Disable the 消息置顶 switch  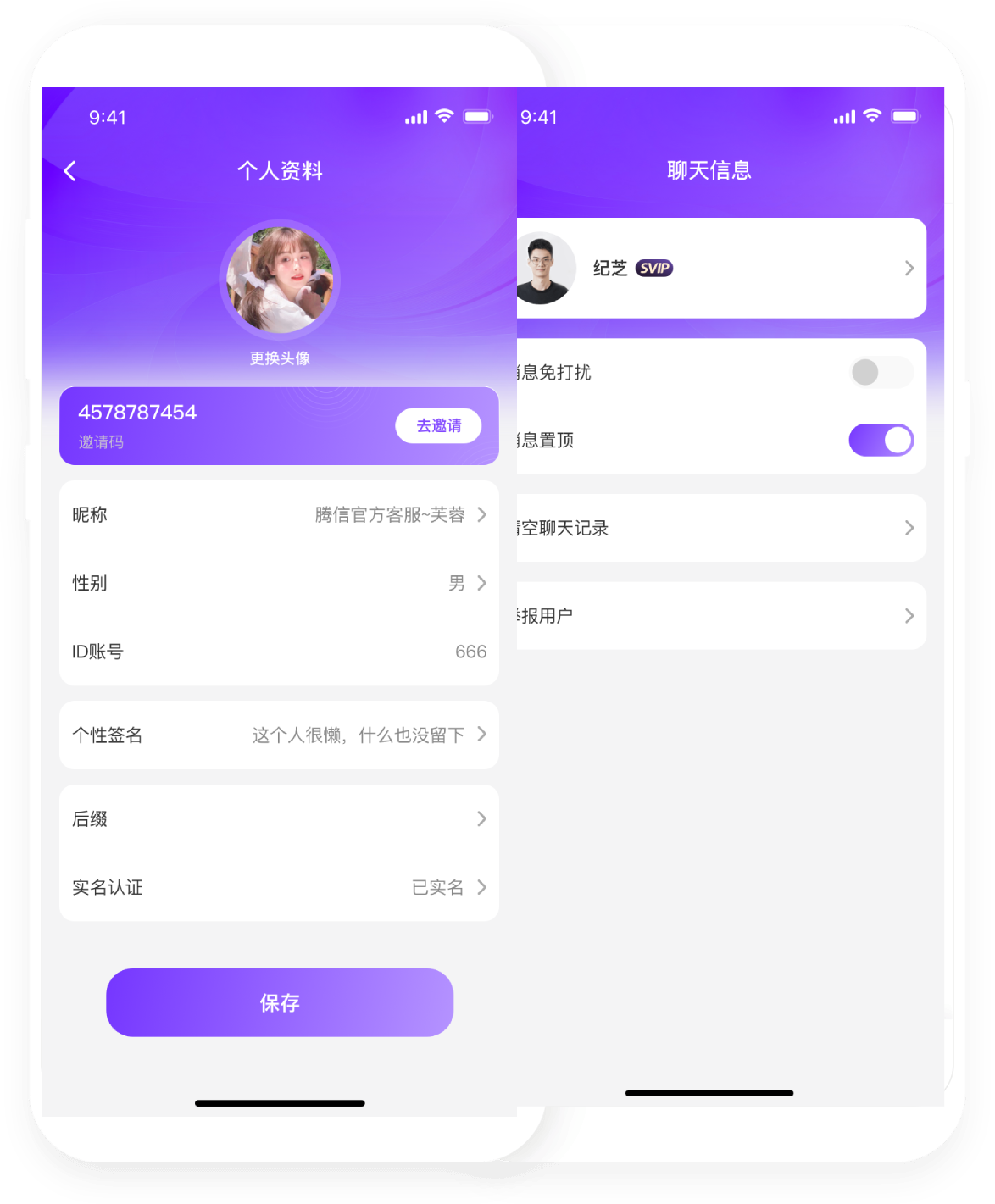click(881, 440)
